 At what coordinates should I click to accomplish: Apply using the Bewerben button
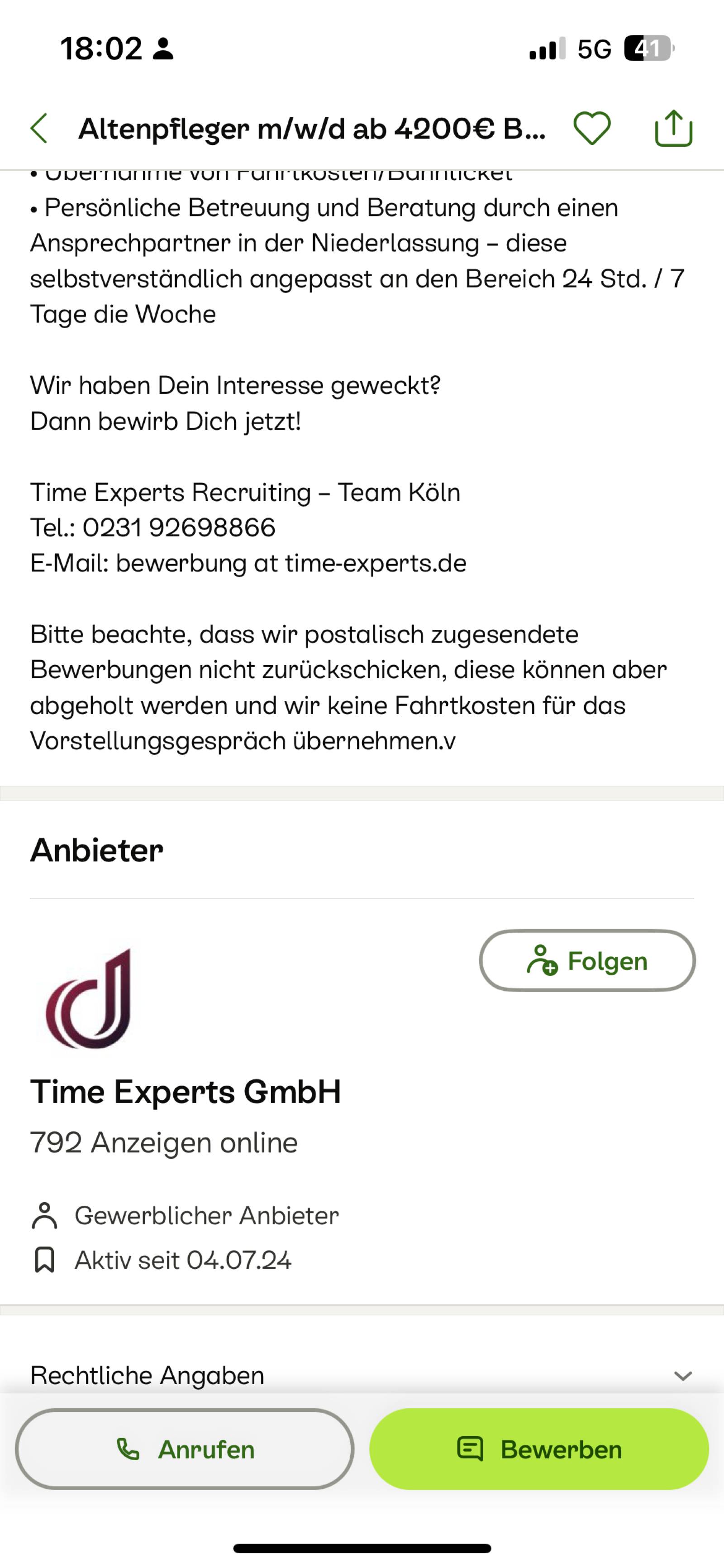pyautogui.click(x=539, y=1449)
